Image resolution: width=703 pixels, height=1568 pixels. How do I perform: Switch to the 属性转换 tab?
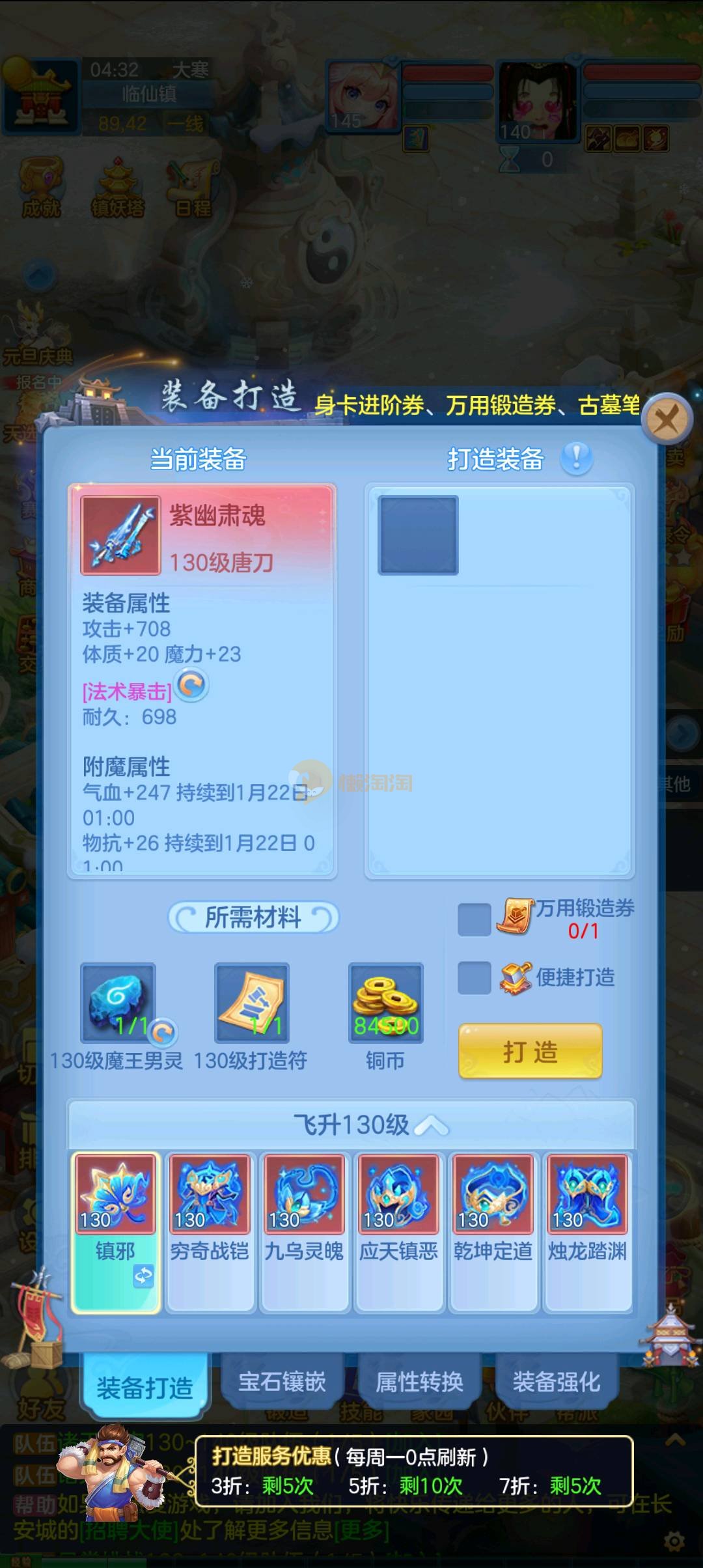tap(419, 1382)
